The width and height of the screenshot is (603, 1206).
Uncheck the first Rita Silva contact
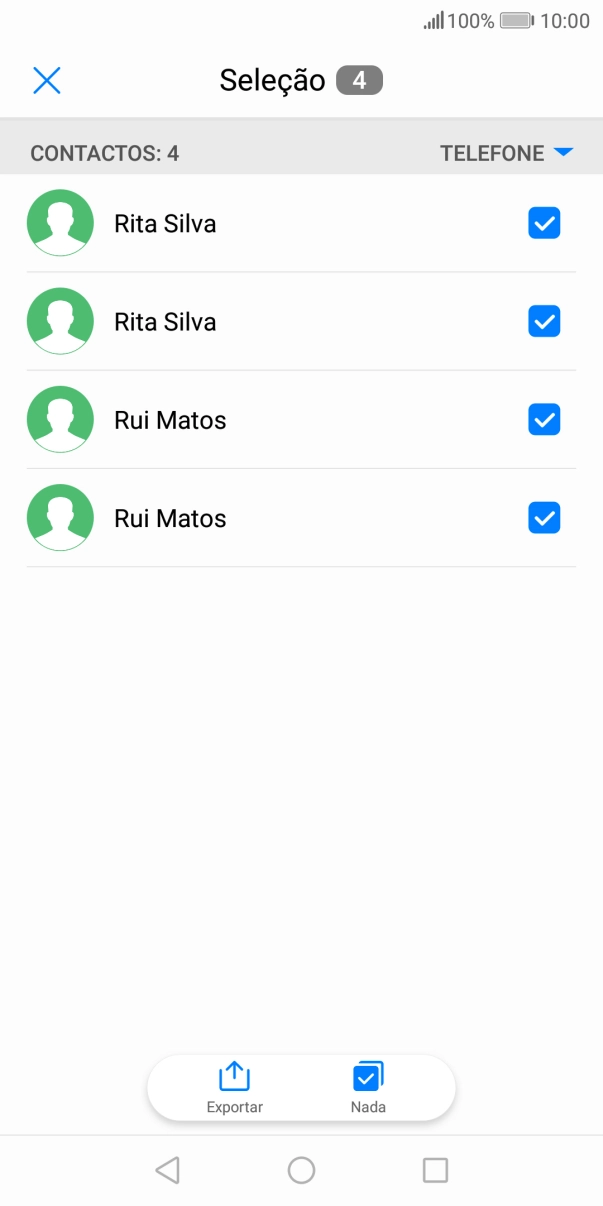(x=544, y=224)
